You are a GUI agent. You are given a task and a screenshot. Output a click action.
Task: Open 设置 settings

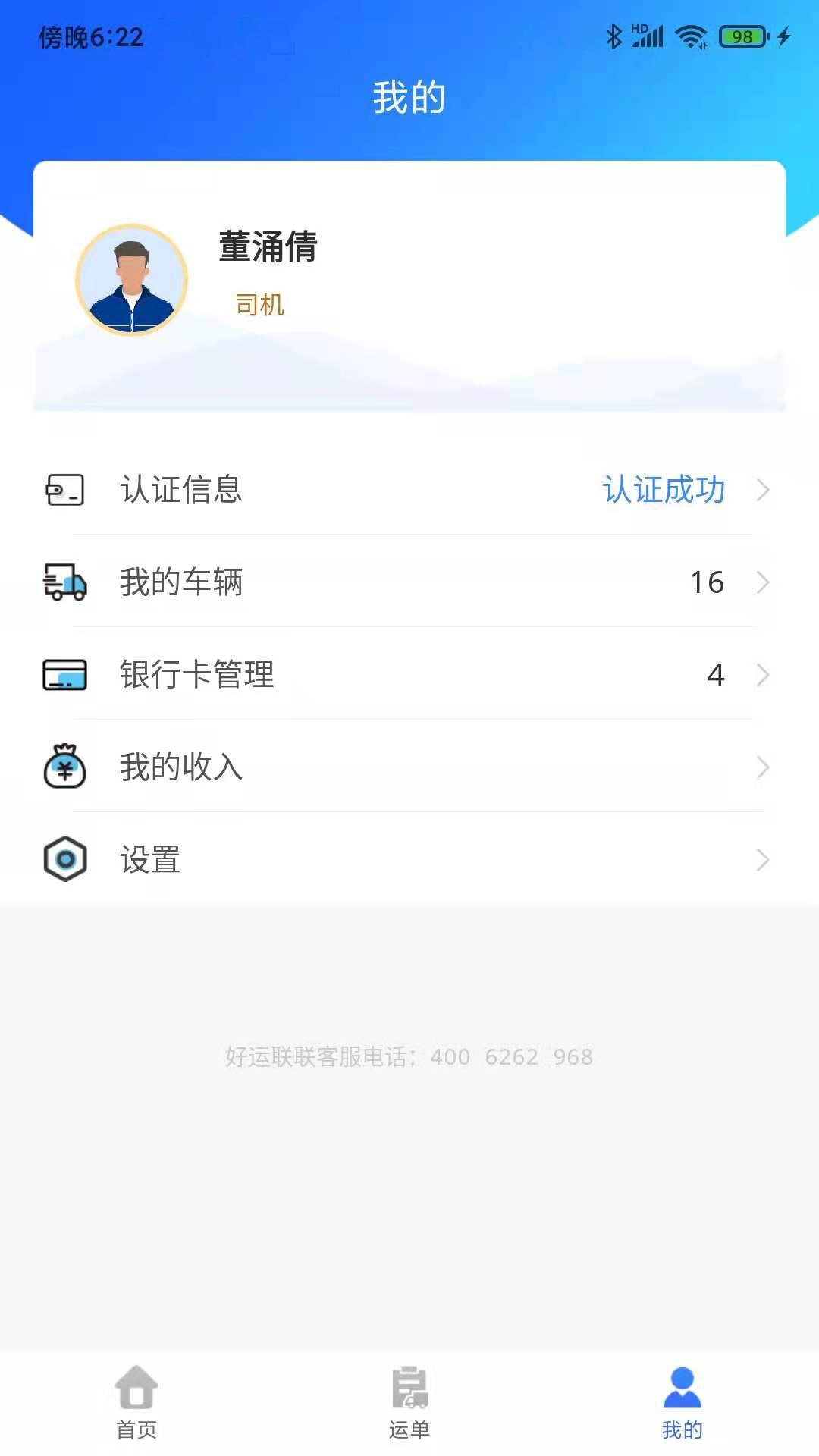(x=409, y=860)
